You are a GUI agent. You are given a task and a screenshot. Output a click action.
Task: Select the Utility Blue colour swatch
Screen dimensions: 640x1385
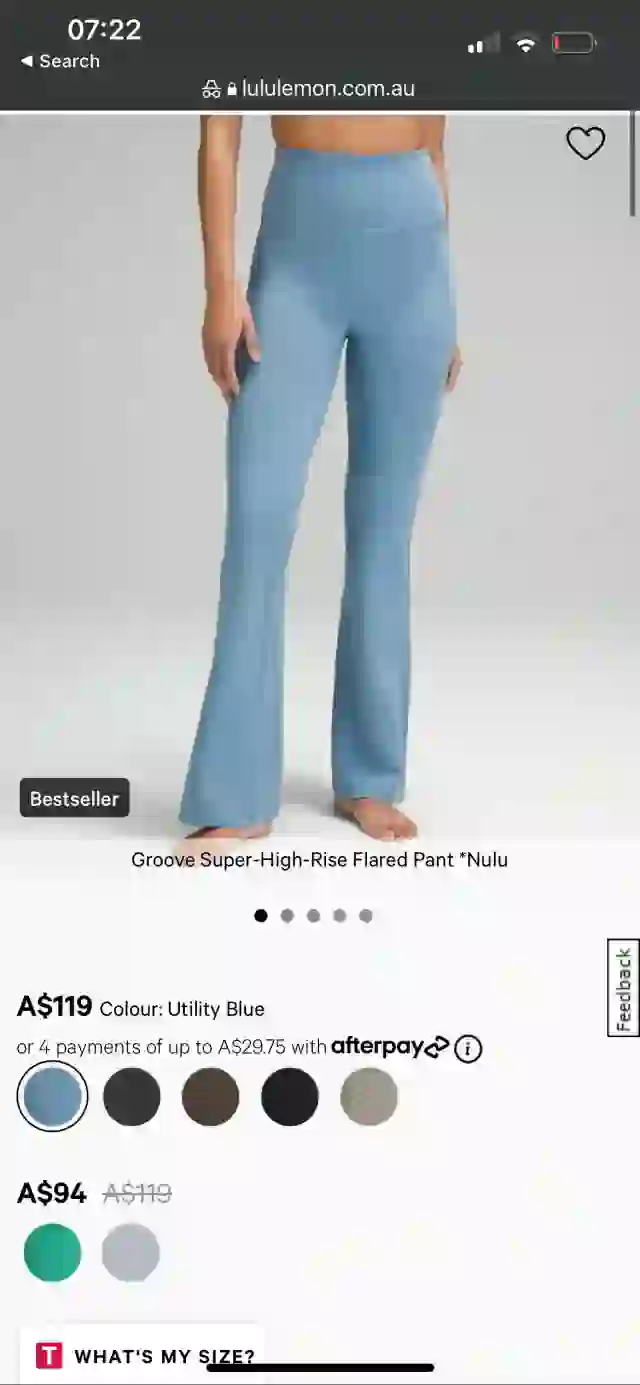pyautogui.click(x=52, y=1096)
